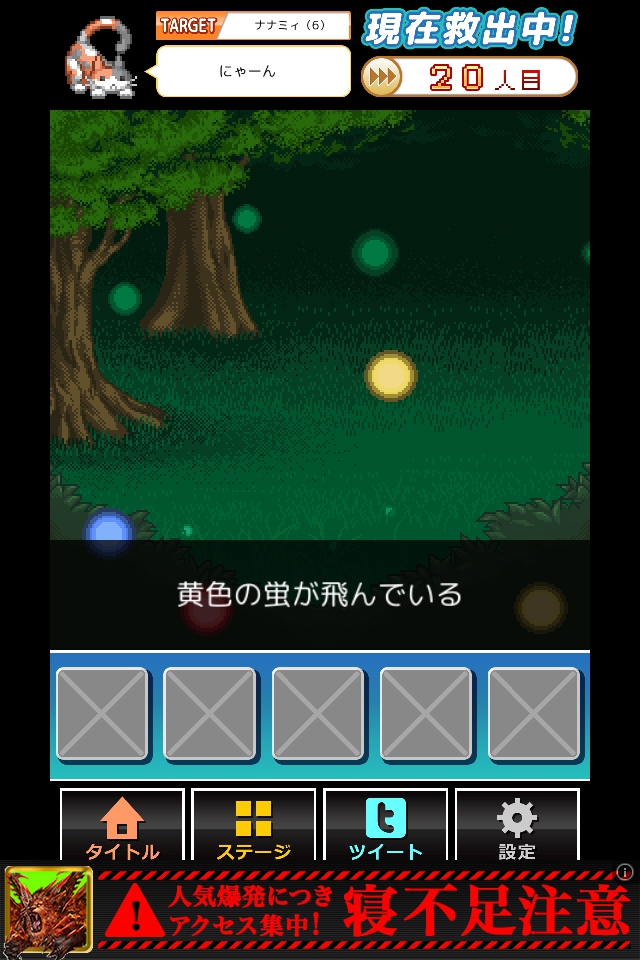Open the ad info icon

(x=625, y=872)
